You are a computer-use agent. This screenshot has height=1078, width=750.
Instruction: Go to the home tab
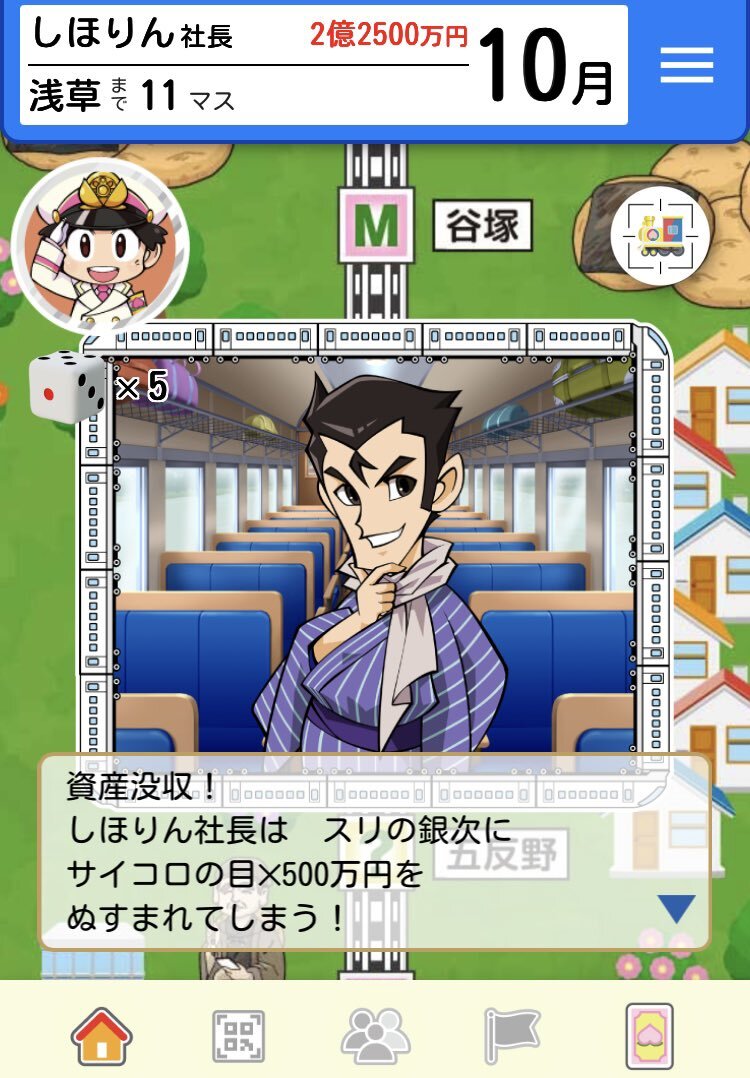pyautogui.click(x=101, y=1035)
